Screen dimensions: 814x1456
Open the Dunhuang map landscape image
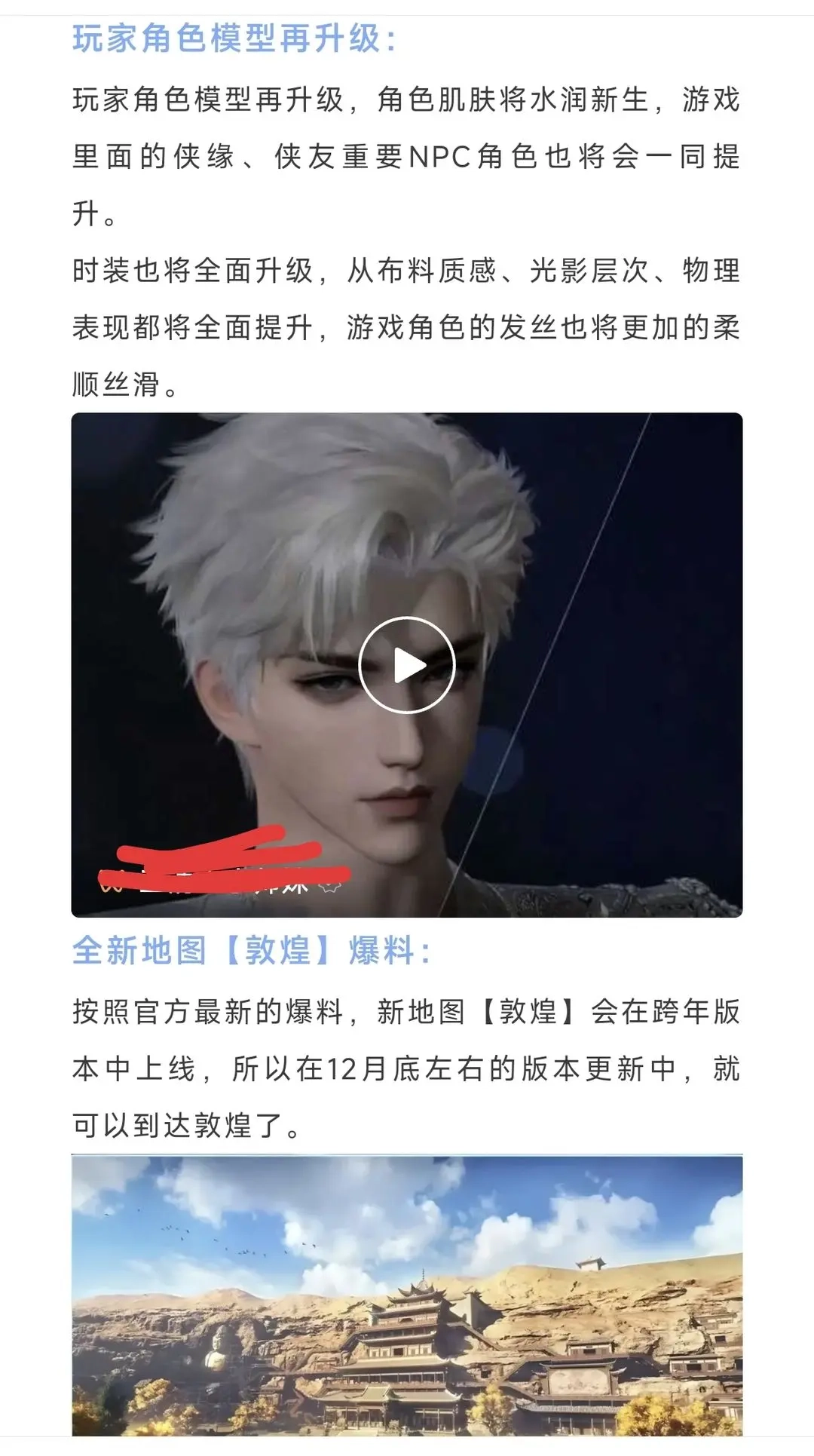407,1295
